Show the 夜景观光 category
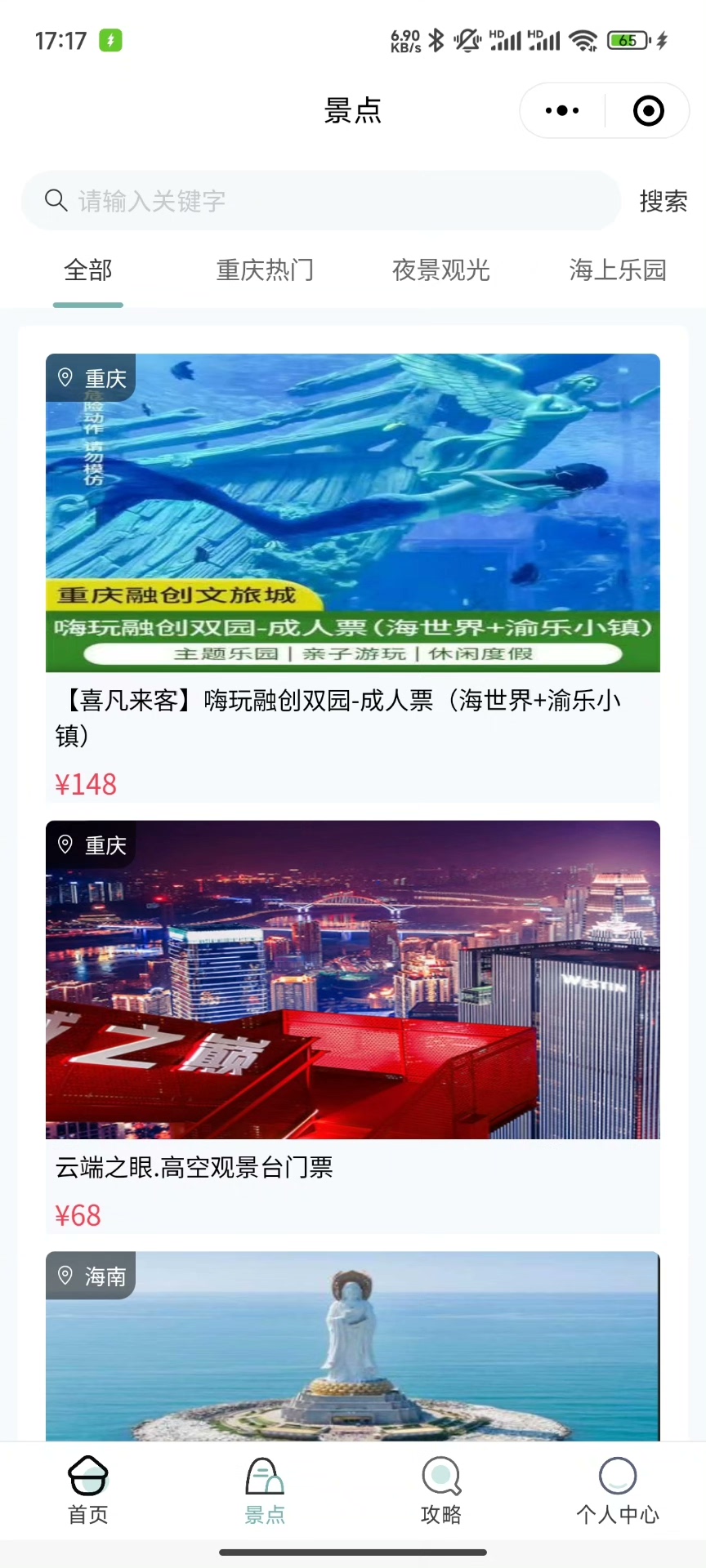Viewport: 706px width, 1568px height. (x=441, y=270)
